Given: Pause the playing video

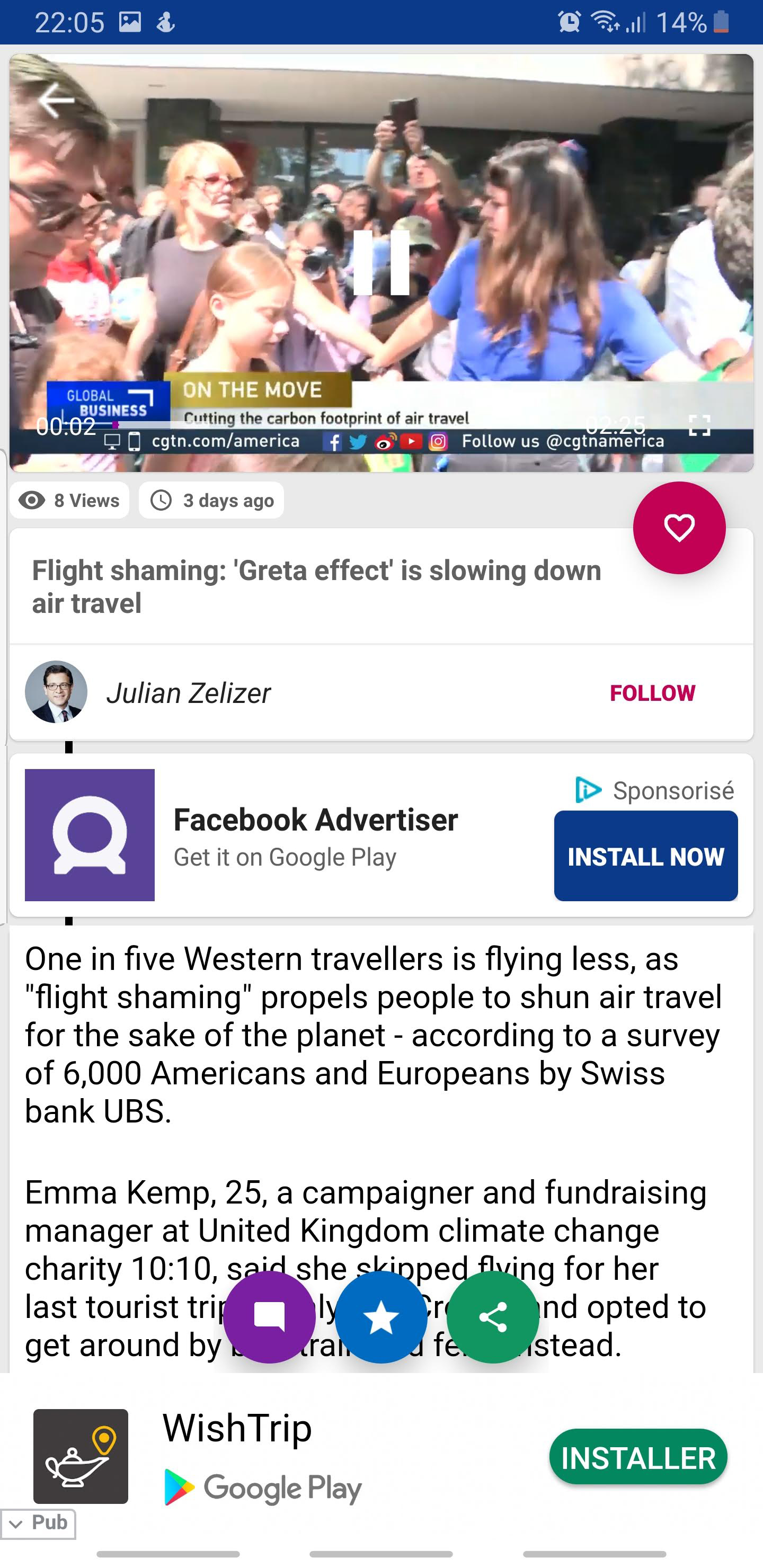Looking at the screenshot, I should pyautogui.click(x=381, y=262).
